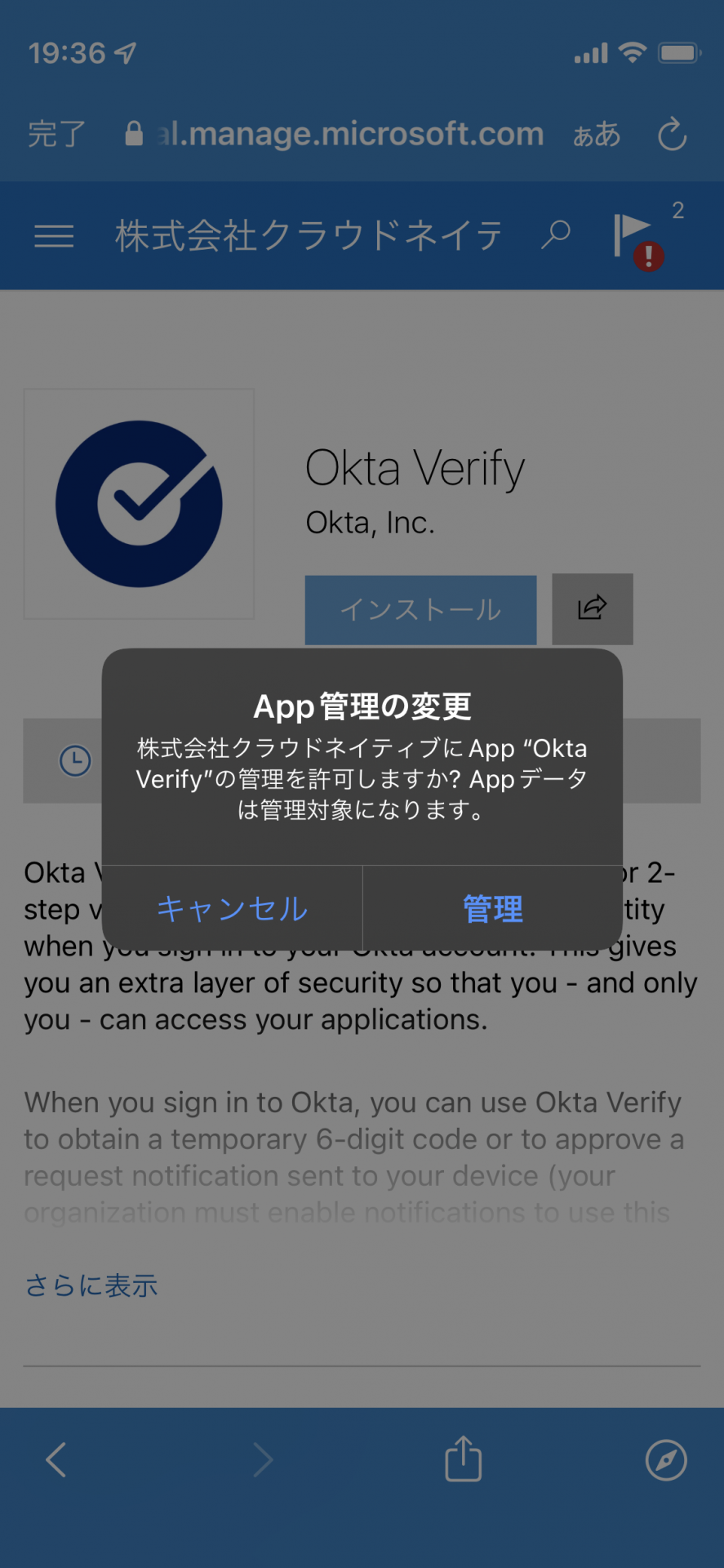Viewport: 724px width, 1568px height.
Task: Open the Safari compass browser icon
Action: click(665, 1459)
